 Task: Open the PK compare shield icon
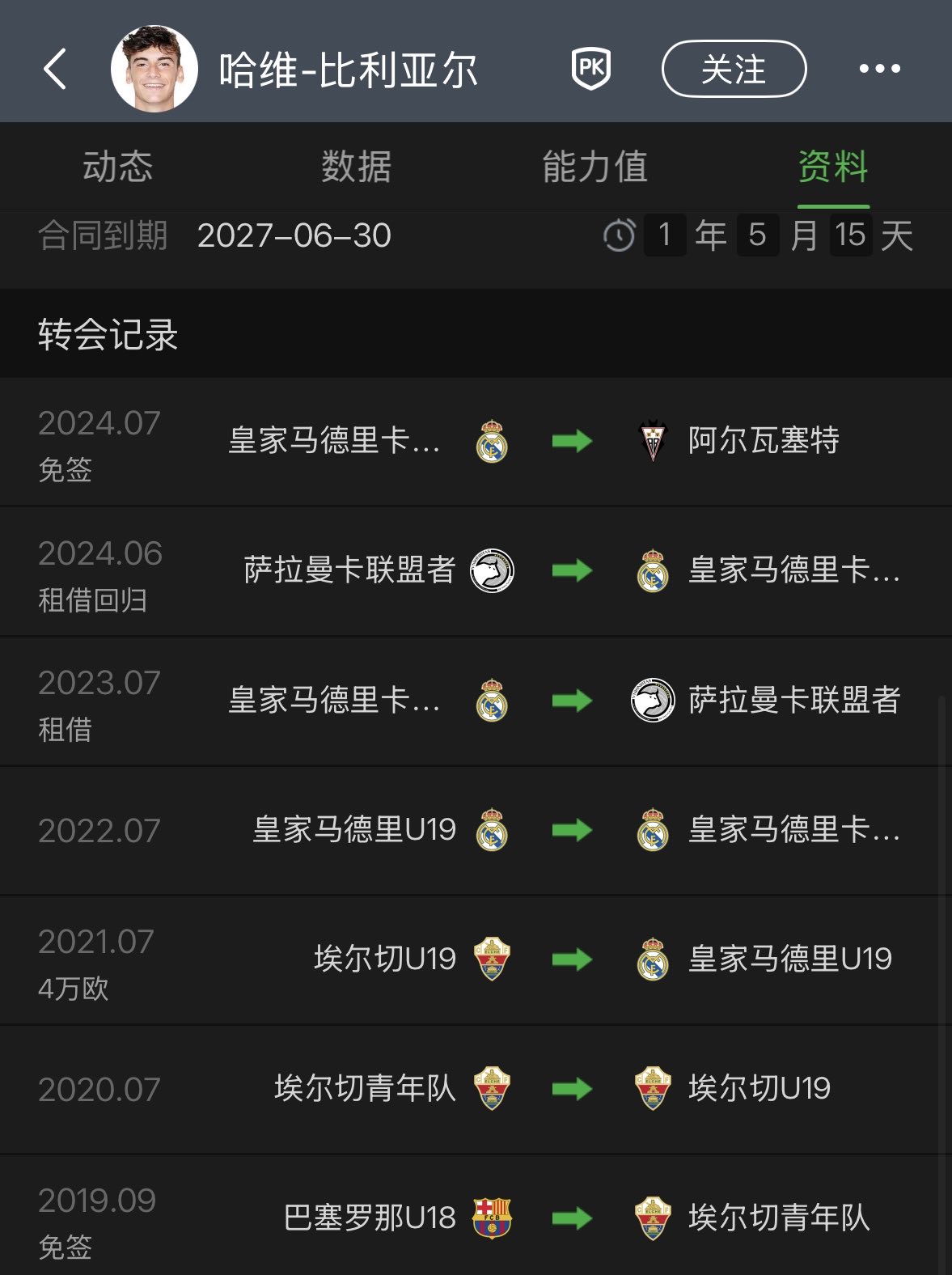point(591,69)
